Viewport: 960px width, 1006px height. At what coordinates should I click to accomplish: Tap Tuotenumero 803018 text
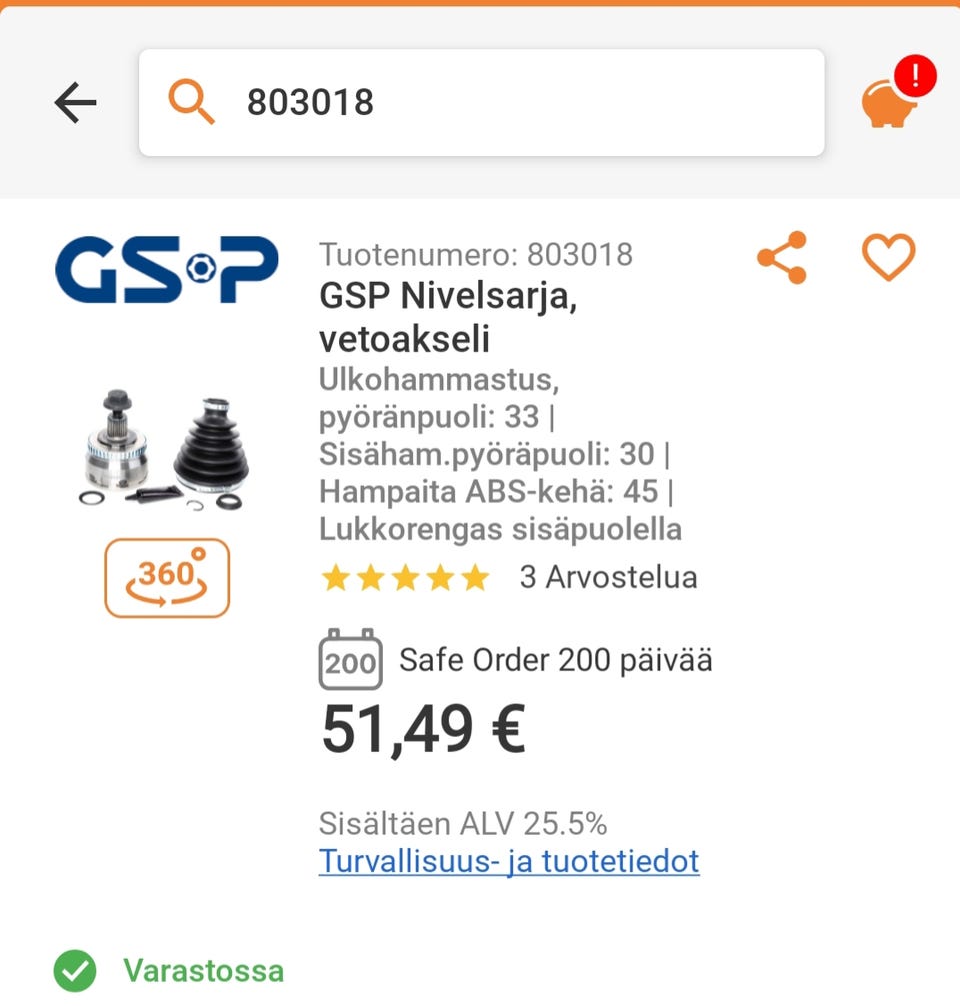click(x=476, y=255)
